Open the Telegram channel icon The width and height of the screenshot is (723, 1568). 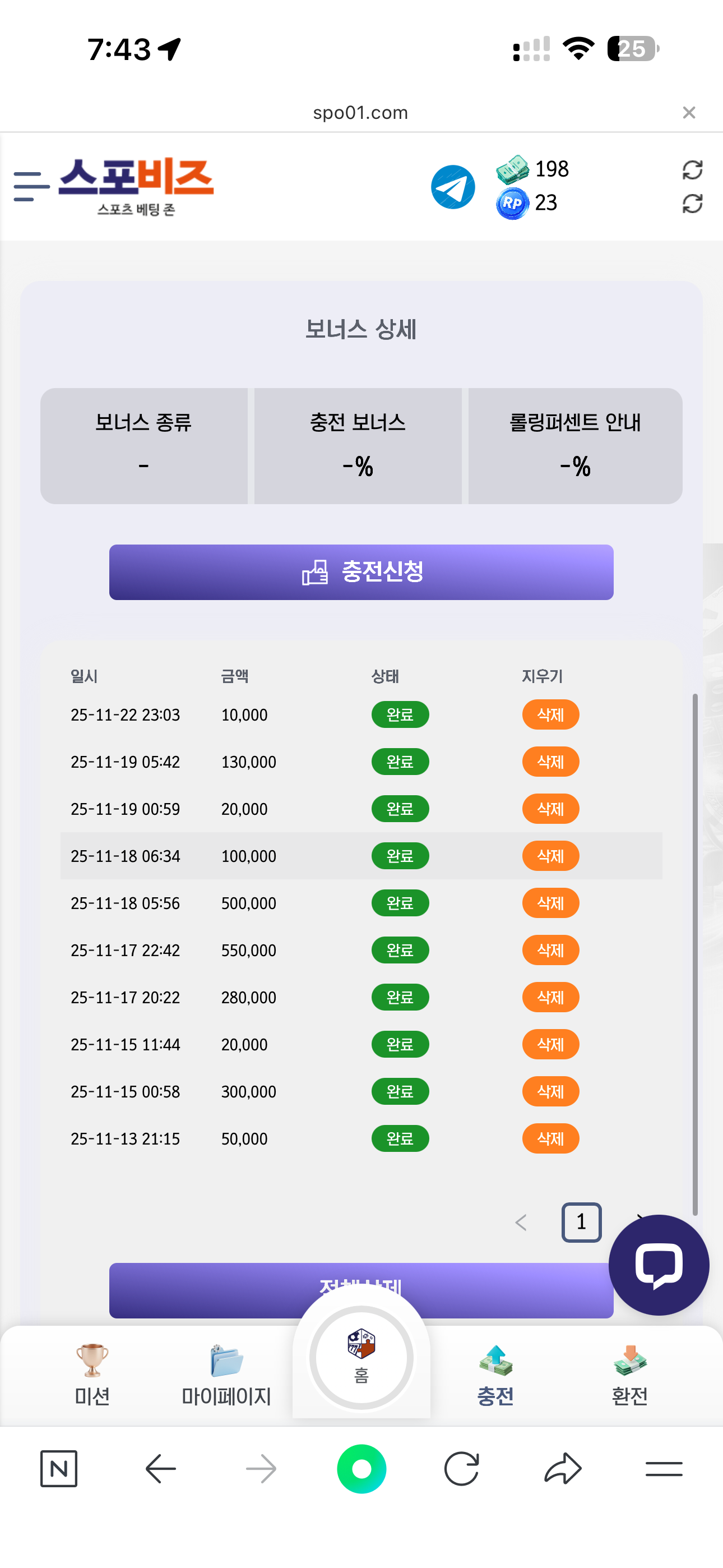(453, 187)
